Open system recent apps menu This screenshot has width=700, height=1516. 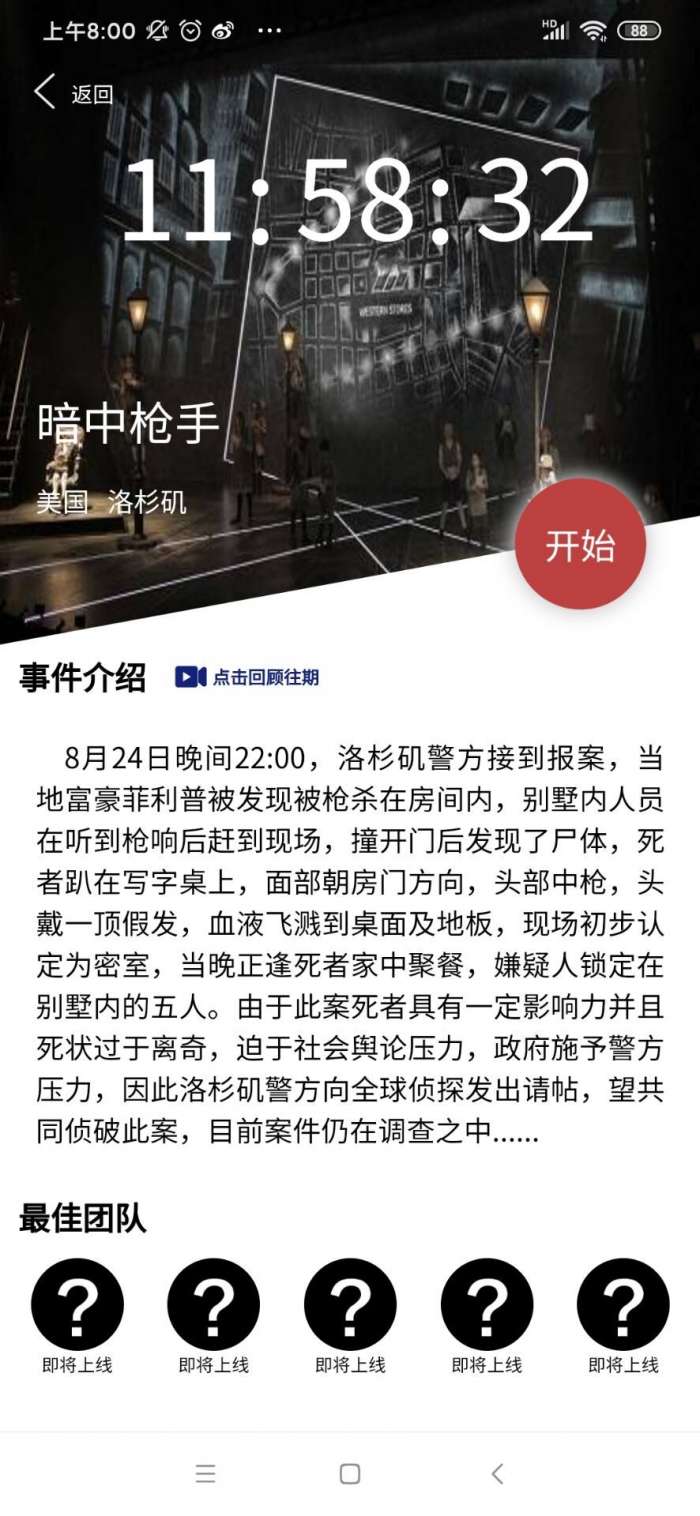coord(206,1473)
